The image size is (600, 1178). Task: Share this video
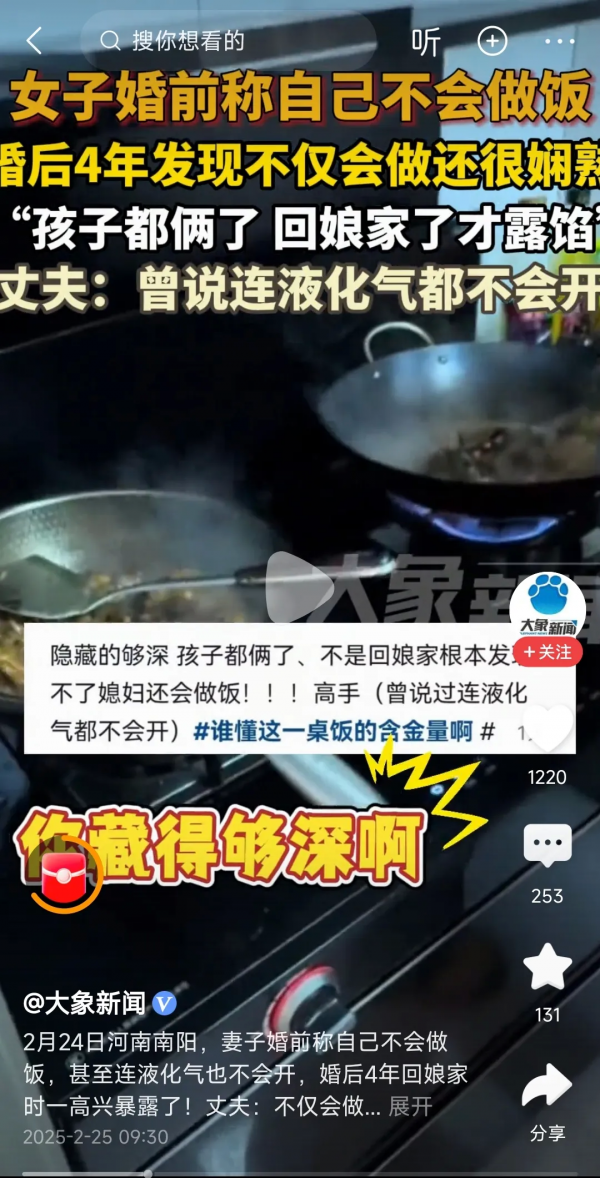tap(547, 1086)
